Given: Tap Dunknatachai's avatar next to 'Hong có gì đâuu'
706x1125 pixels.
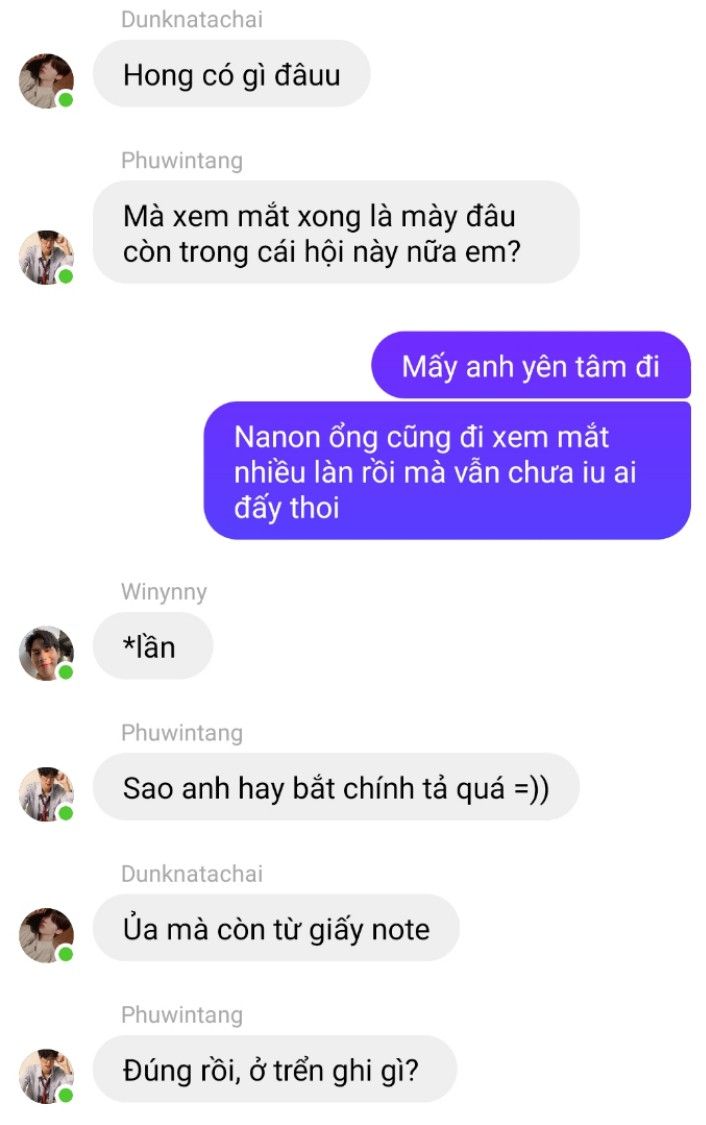Looking at the screenshot, I should pos(46,80).
